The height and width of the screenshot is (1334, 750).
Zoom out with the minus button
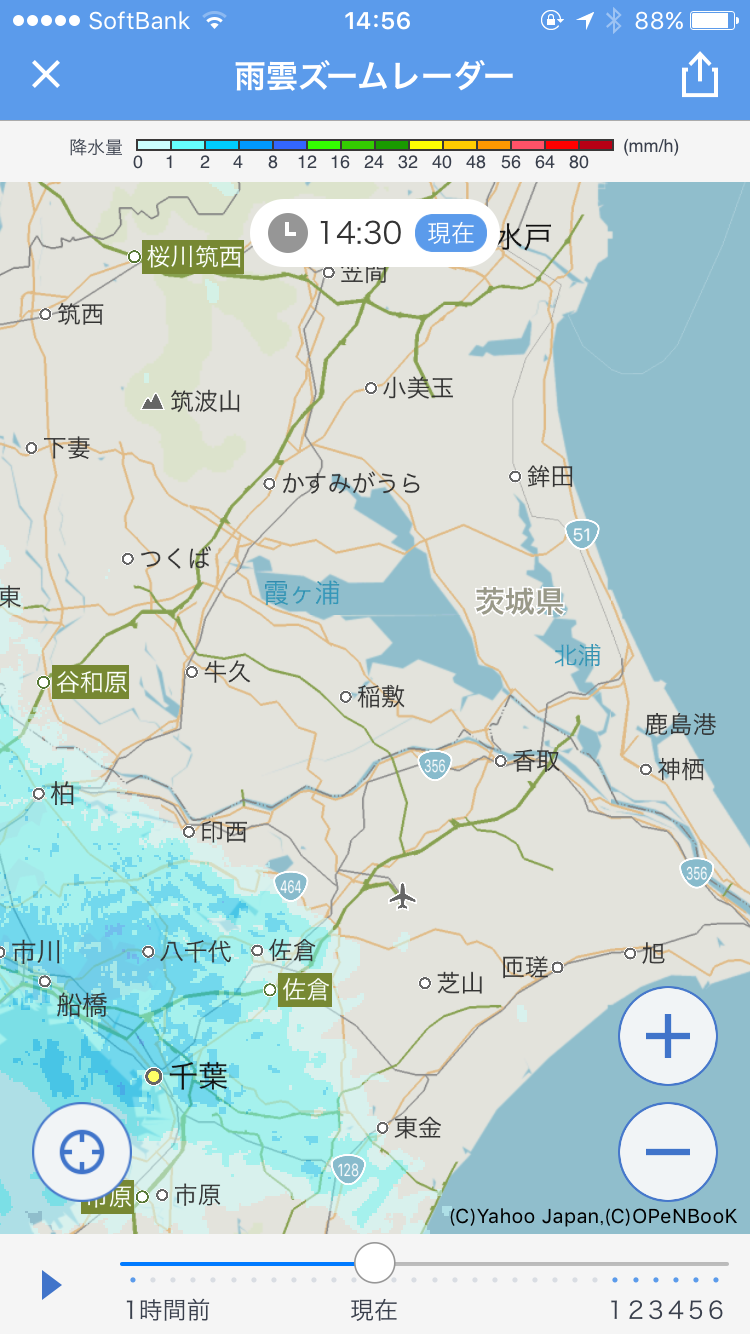click(668, 1151)
